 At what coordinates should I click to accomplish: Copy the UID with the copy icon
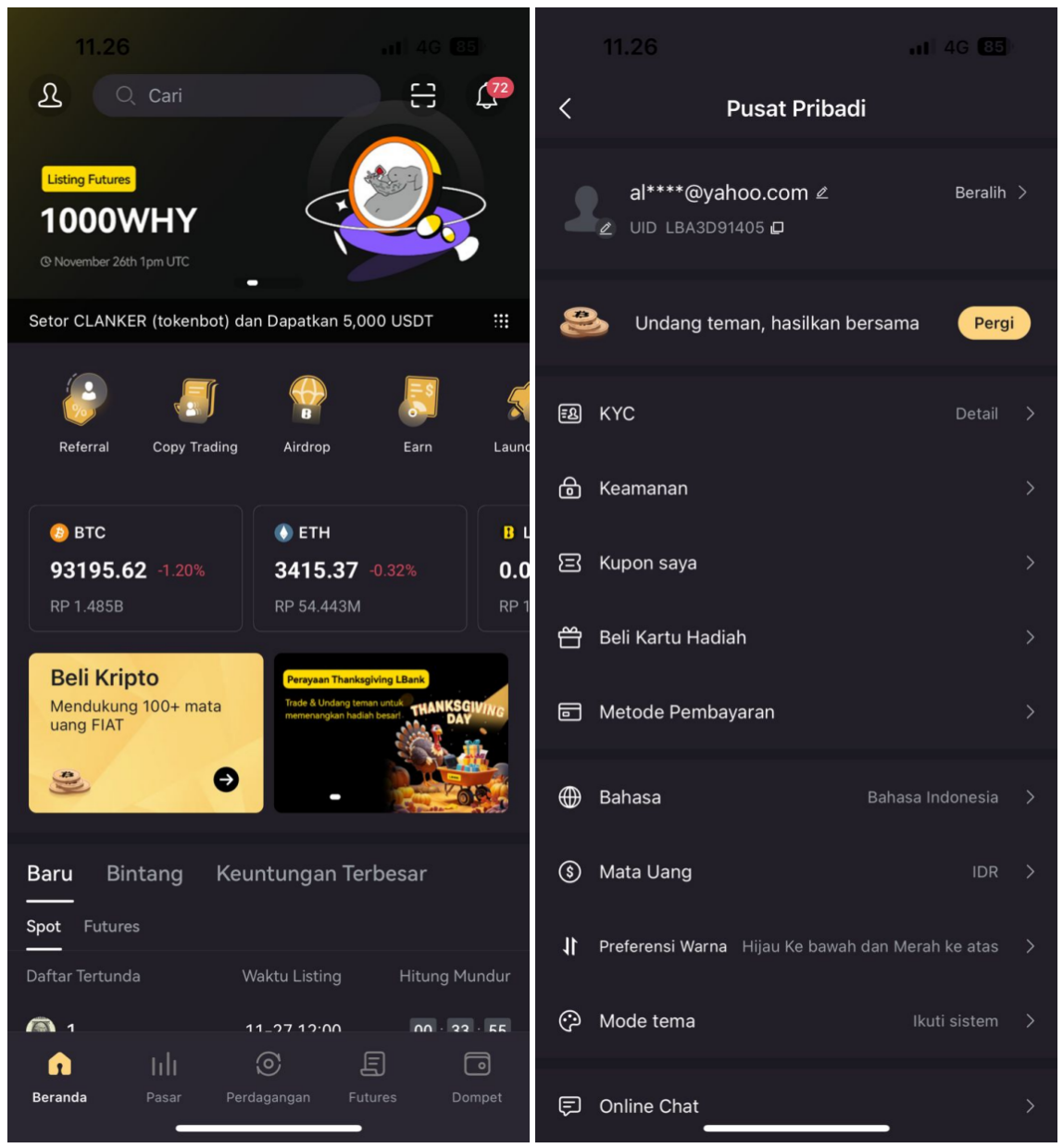point(777,228)
